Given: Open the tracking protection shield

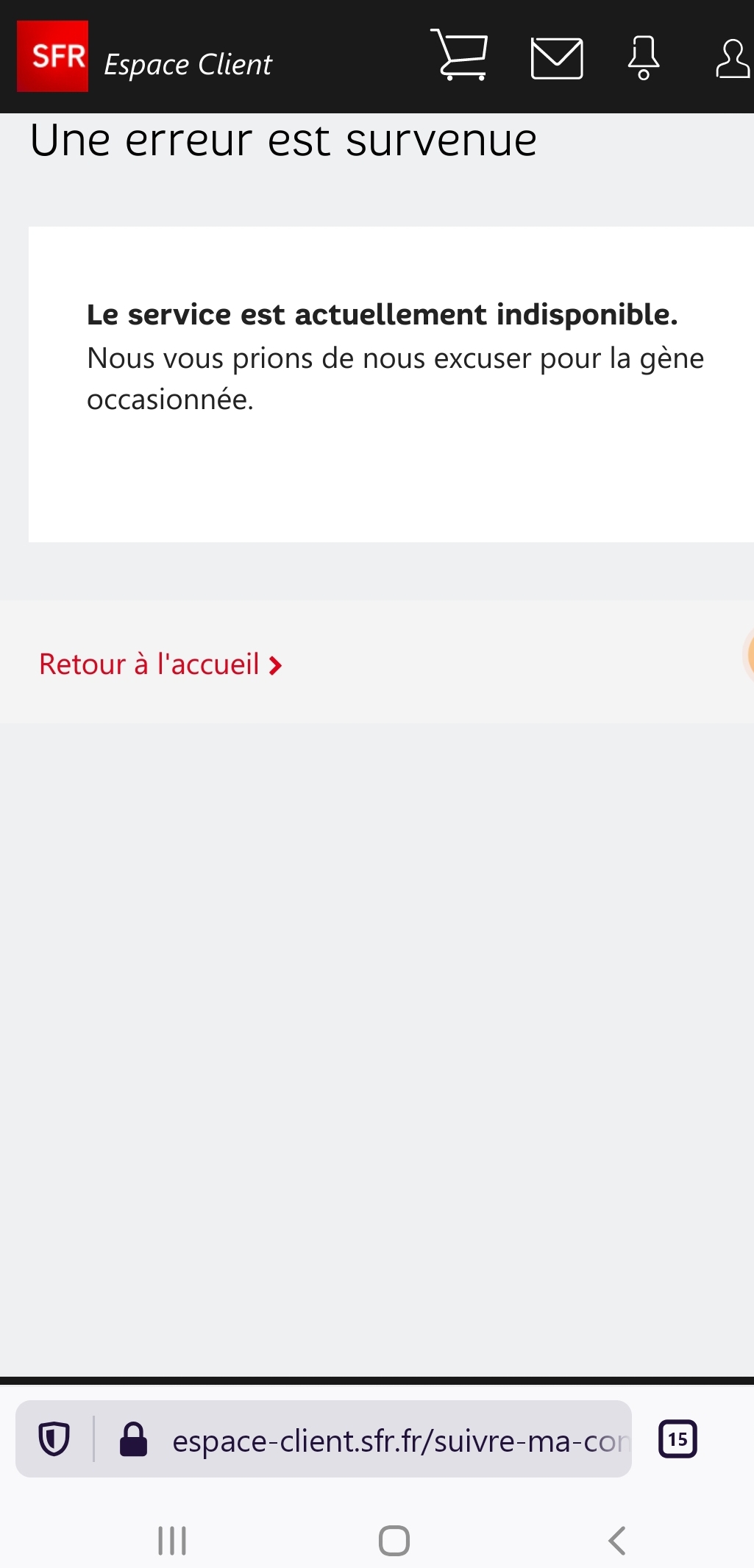Looking at the screenshot, I should 54,1439.
